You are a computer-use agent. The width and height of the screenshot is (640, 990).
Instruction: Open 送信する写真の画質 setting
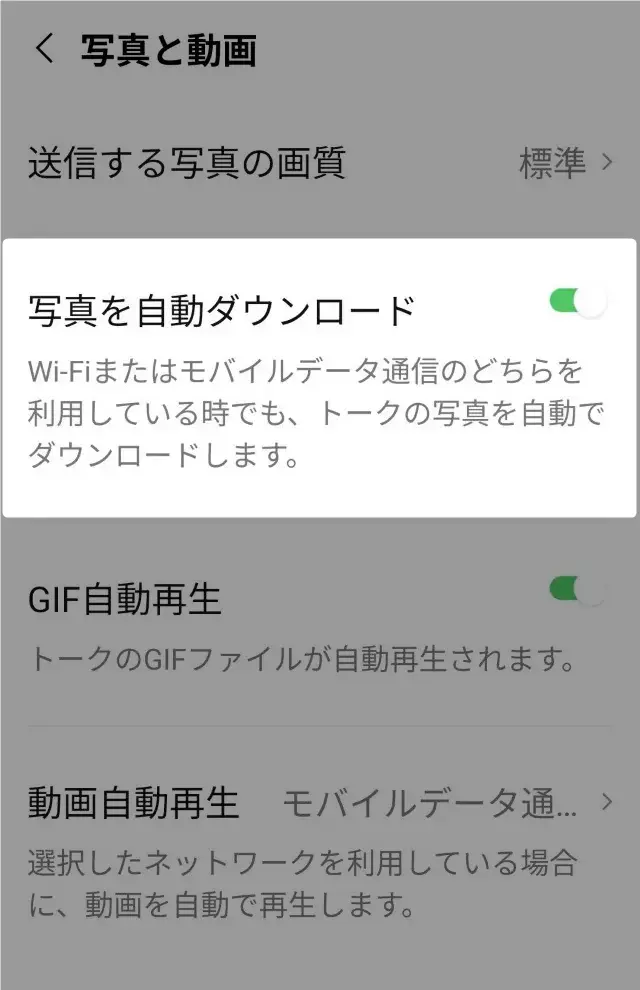(320, 163)
